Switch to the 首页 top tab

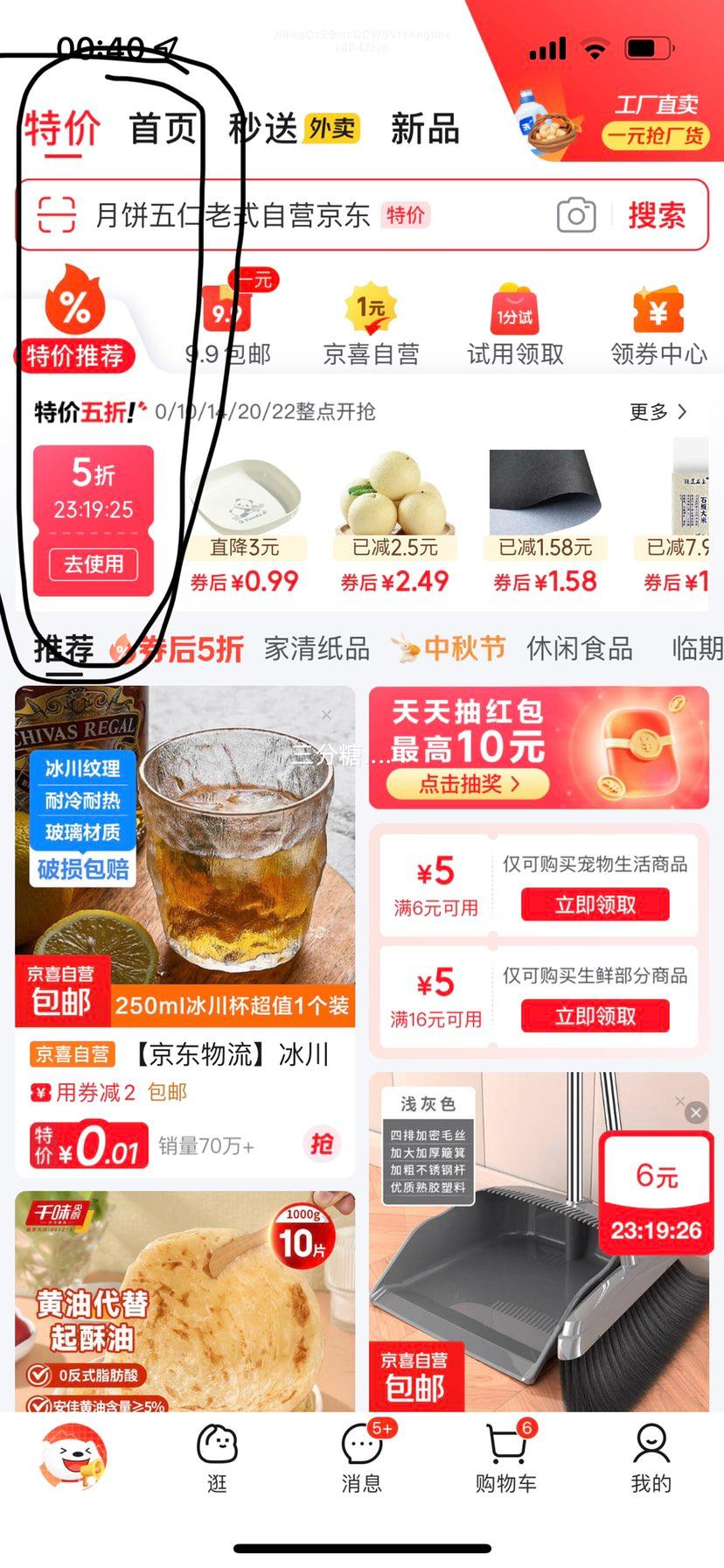click(x=163, y=129)
